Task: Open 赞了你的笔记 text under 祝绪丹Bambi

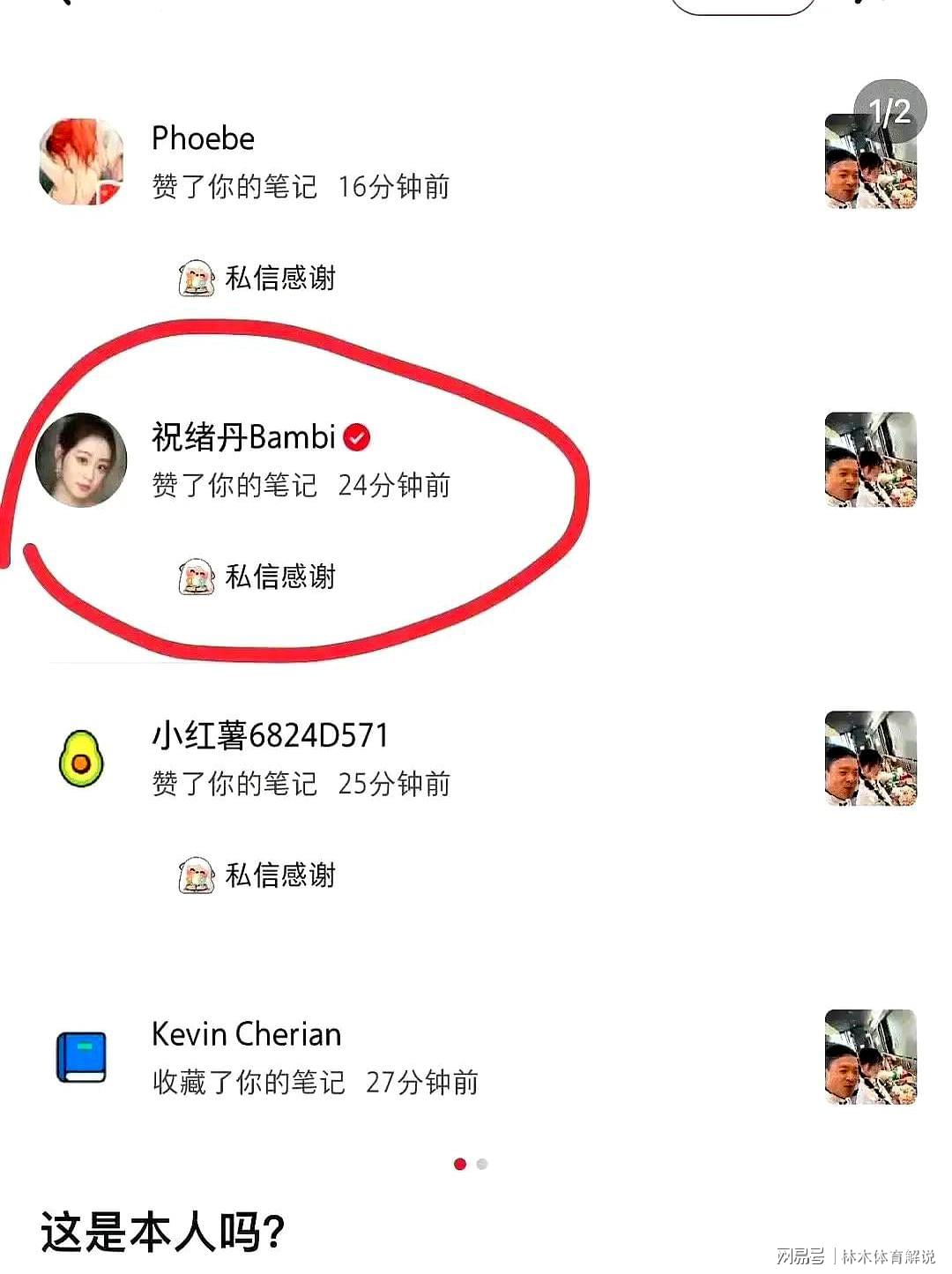Action: (233, 485)
